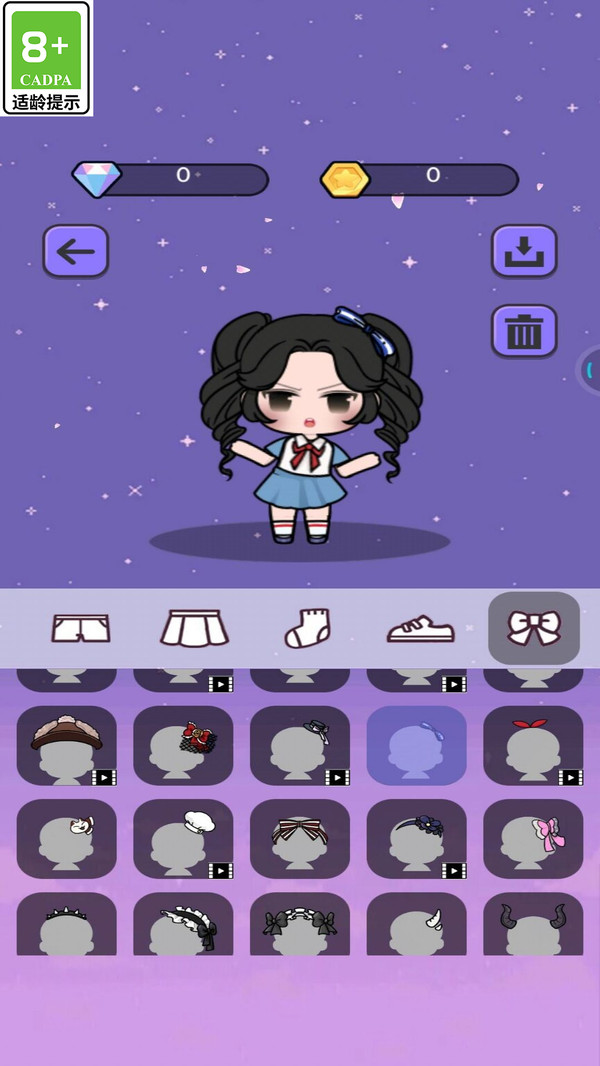Equip the brown beret hat
Viewport: 600px width, 1066px height.
[x=66, y=745]
